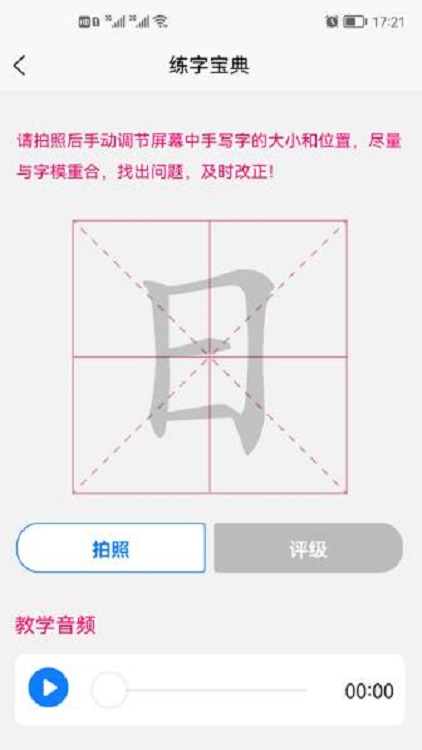Tap the 拍照 button to take a photo

tap(111, 548)
